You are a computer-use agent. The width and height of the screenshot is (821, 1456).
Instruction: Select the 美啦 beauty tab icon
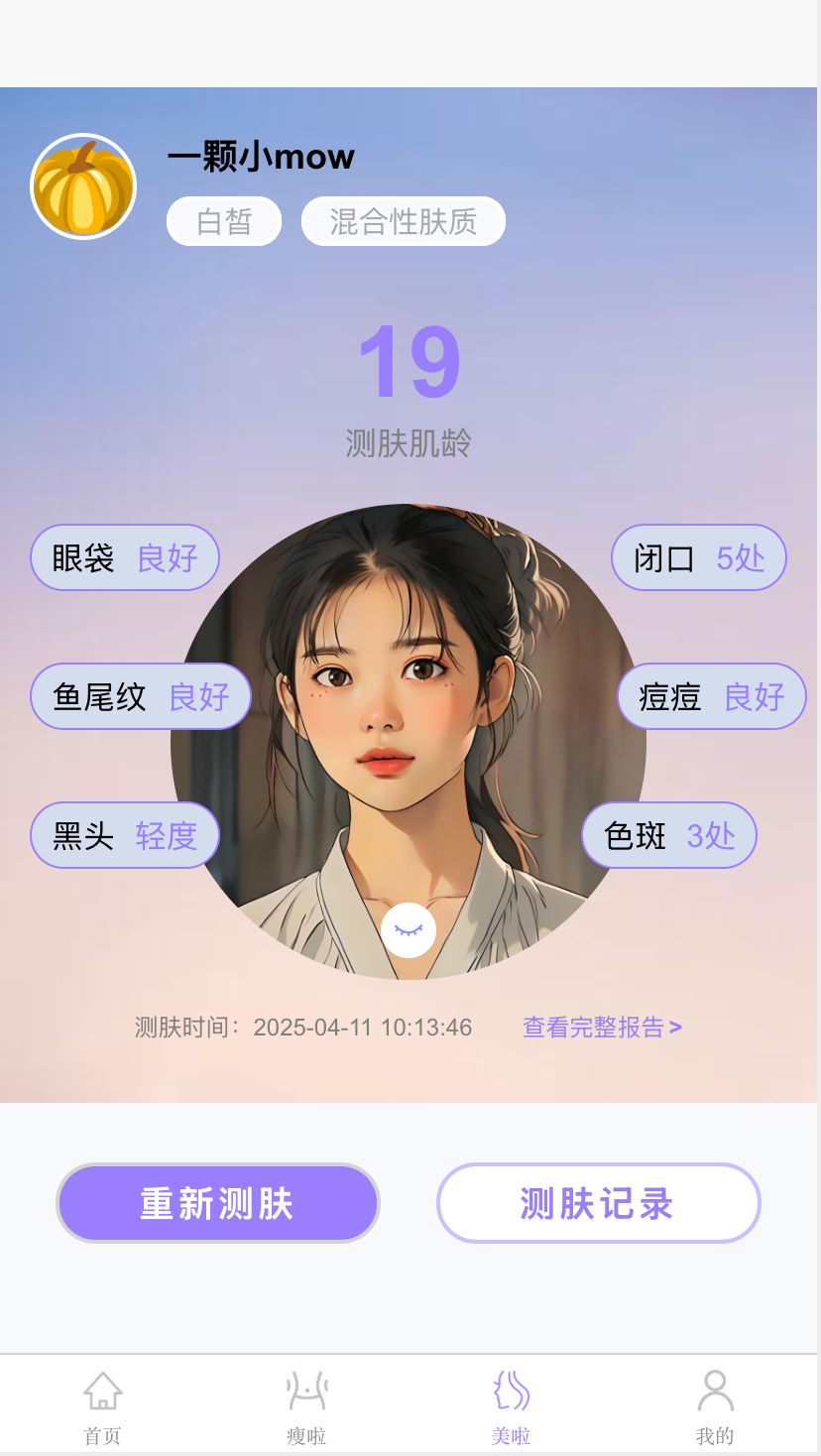(511, 1393)
